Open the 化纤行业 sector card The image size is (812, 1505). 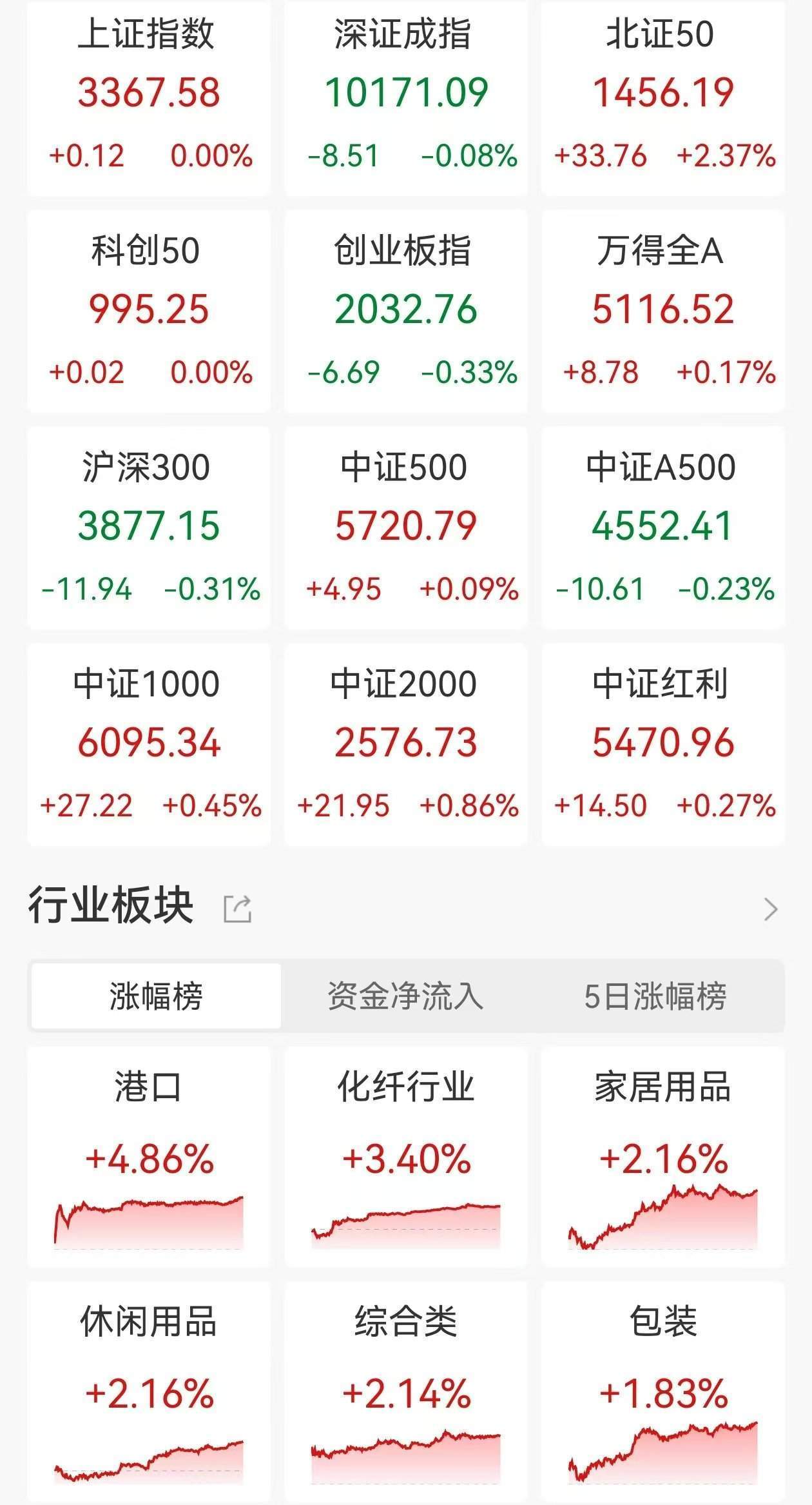point(405,1157)
